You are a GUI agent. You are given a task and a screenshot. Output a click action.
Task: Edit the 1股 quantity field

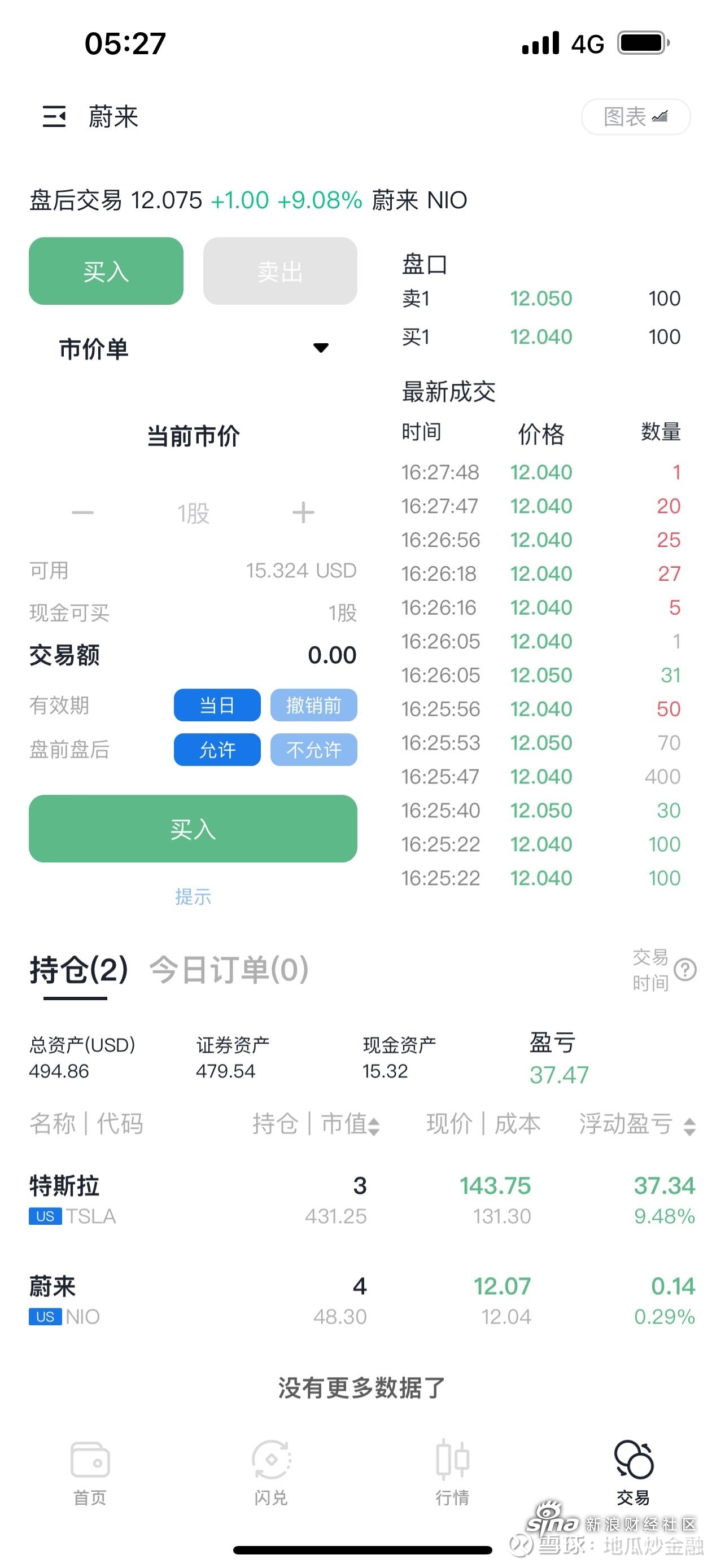193,513
